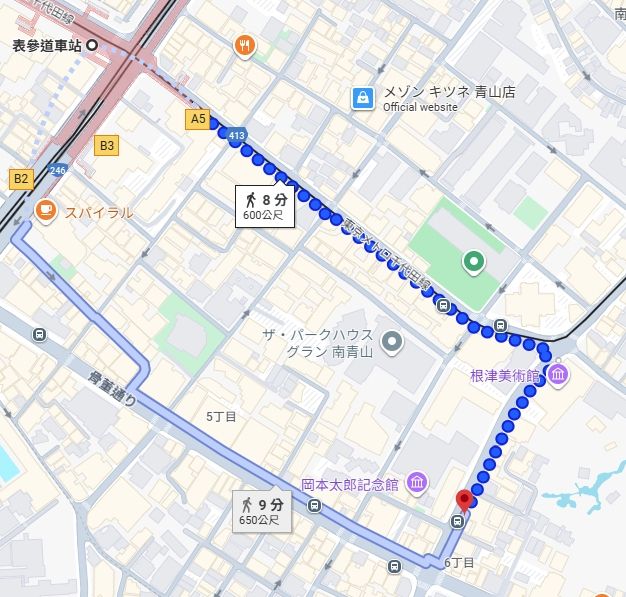View 根津美術館 museum marker

pos(558,375)
